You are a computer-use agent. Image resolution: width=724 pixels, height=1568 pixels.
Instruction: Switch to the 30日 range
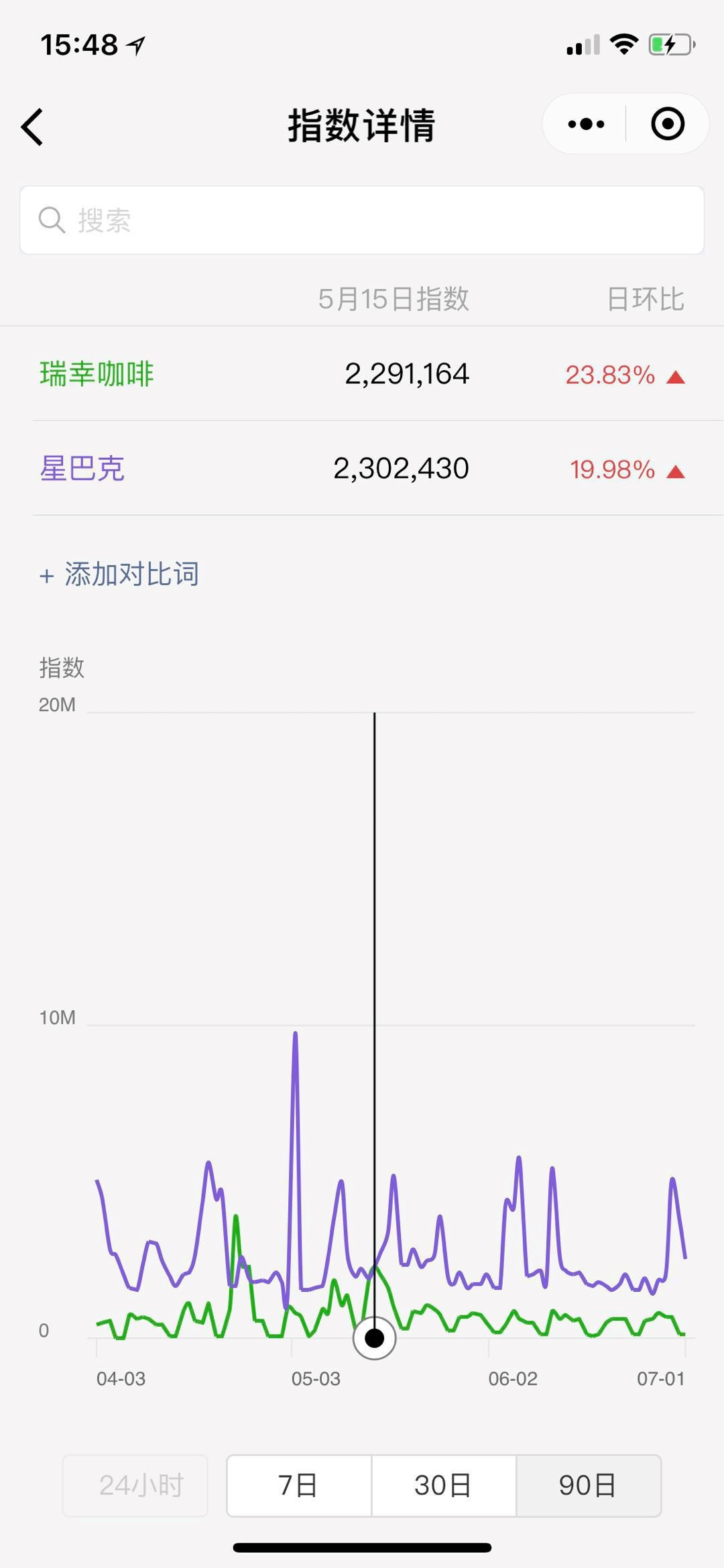pyautogui.click(x=443, y=1486)
